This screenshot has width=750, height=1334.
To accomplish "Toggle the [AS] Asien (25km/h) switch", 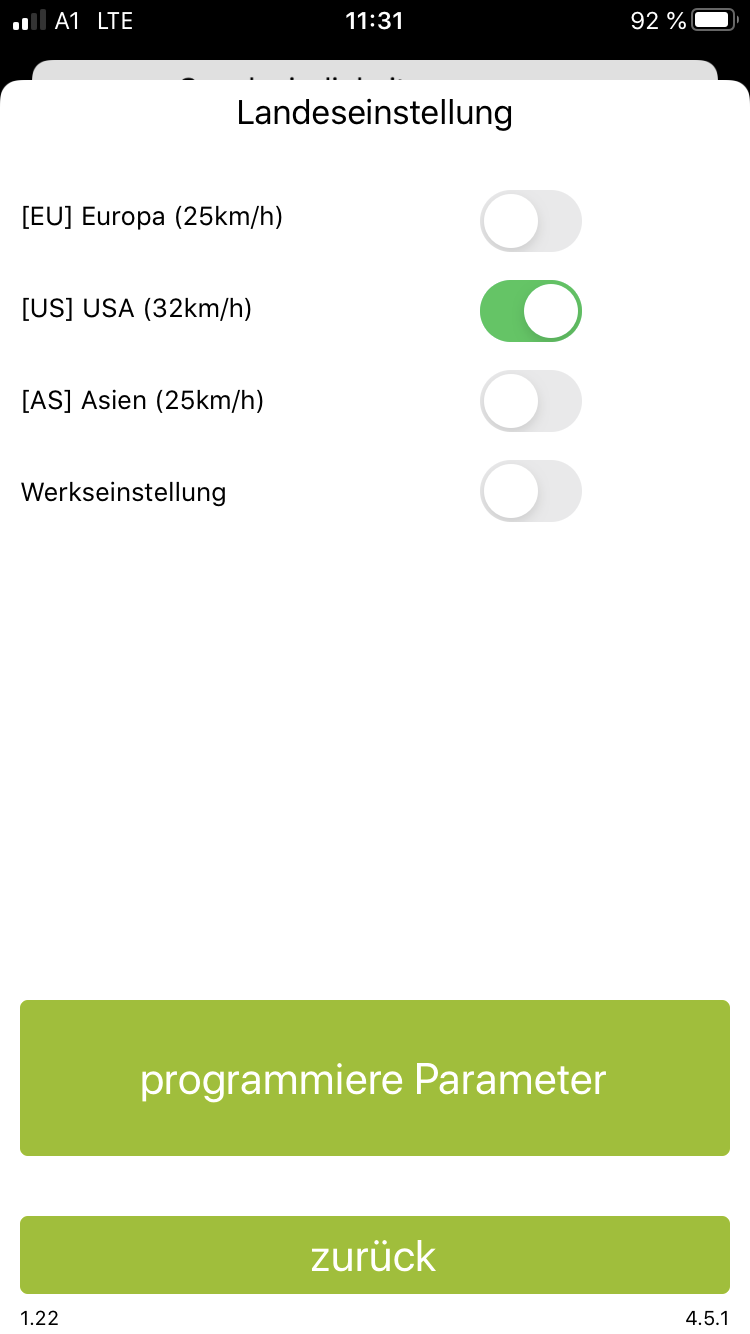I will [531, 401].
